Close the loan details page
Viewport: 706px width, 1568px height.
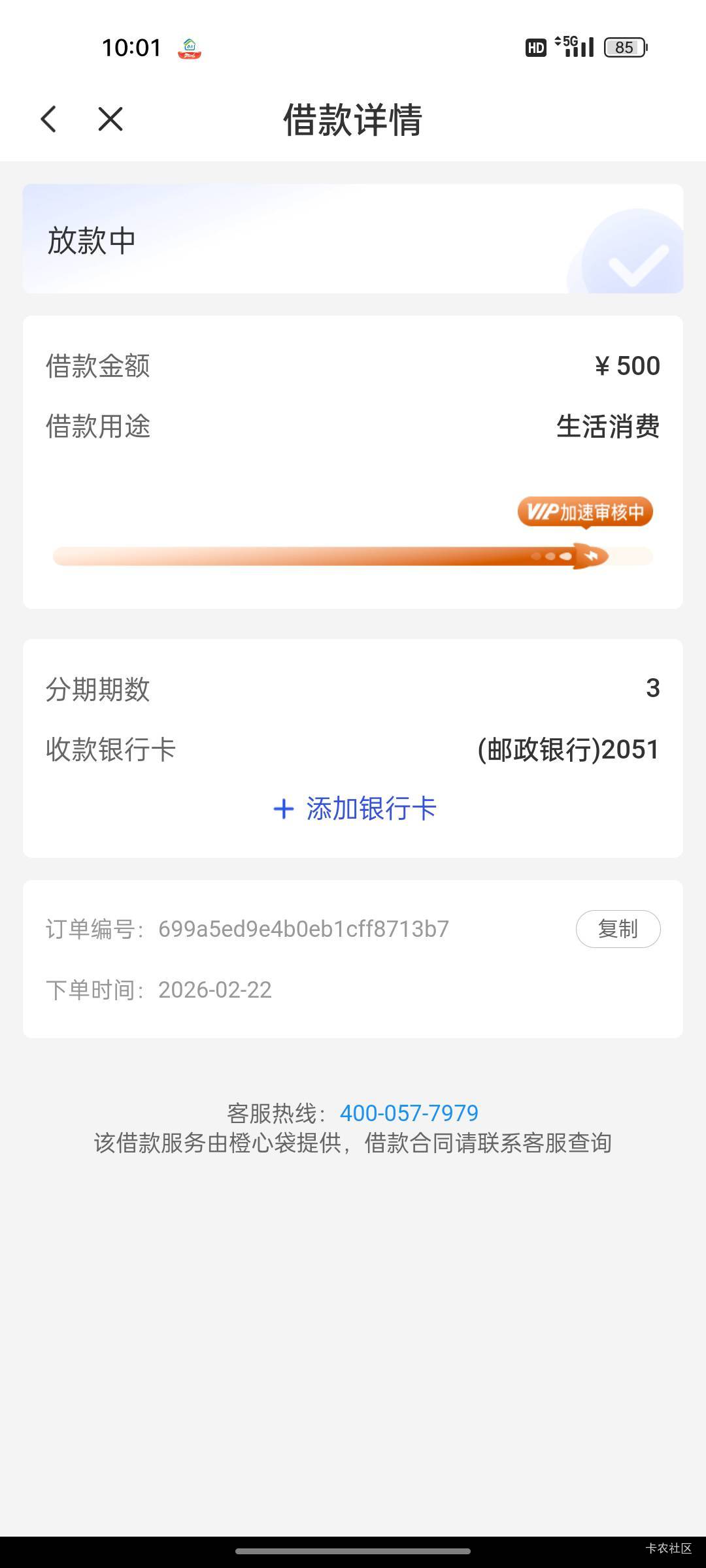(x=110, y=119)
